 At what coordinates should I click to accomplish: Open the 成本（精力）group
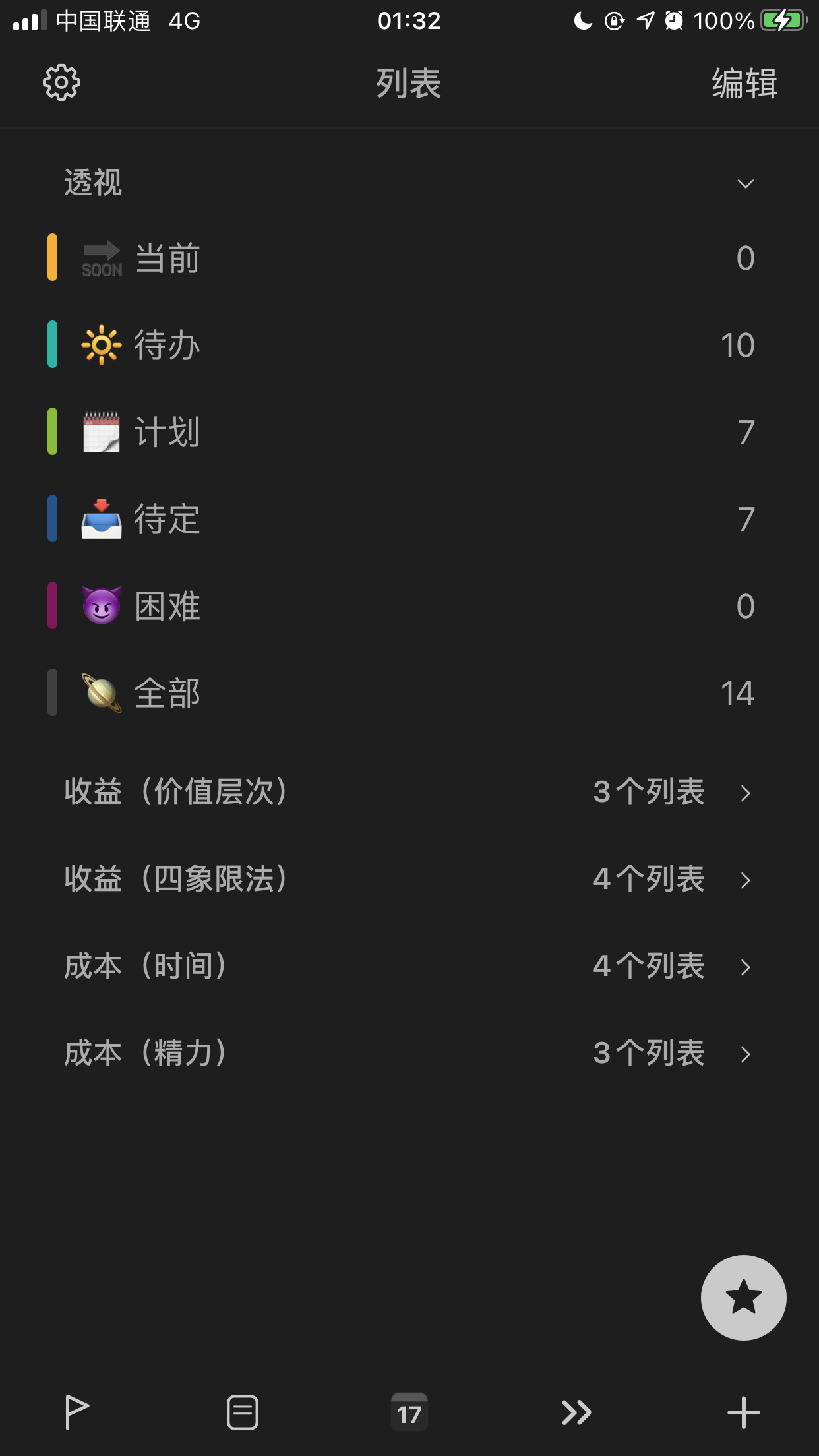[409, 1053]
